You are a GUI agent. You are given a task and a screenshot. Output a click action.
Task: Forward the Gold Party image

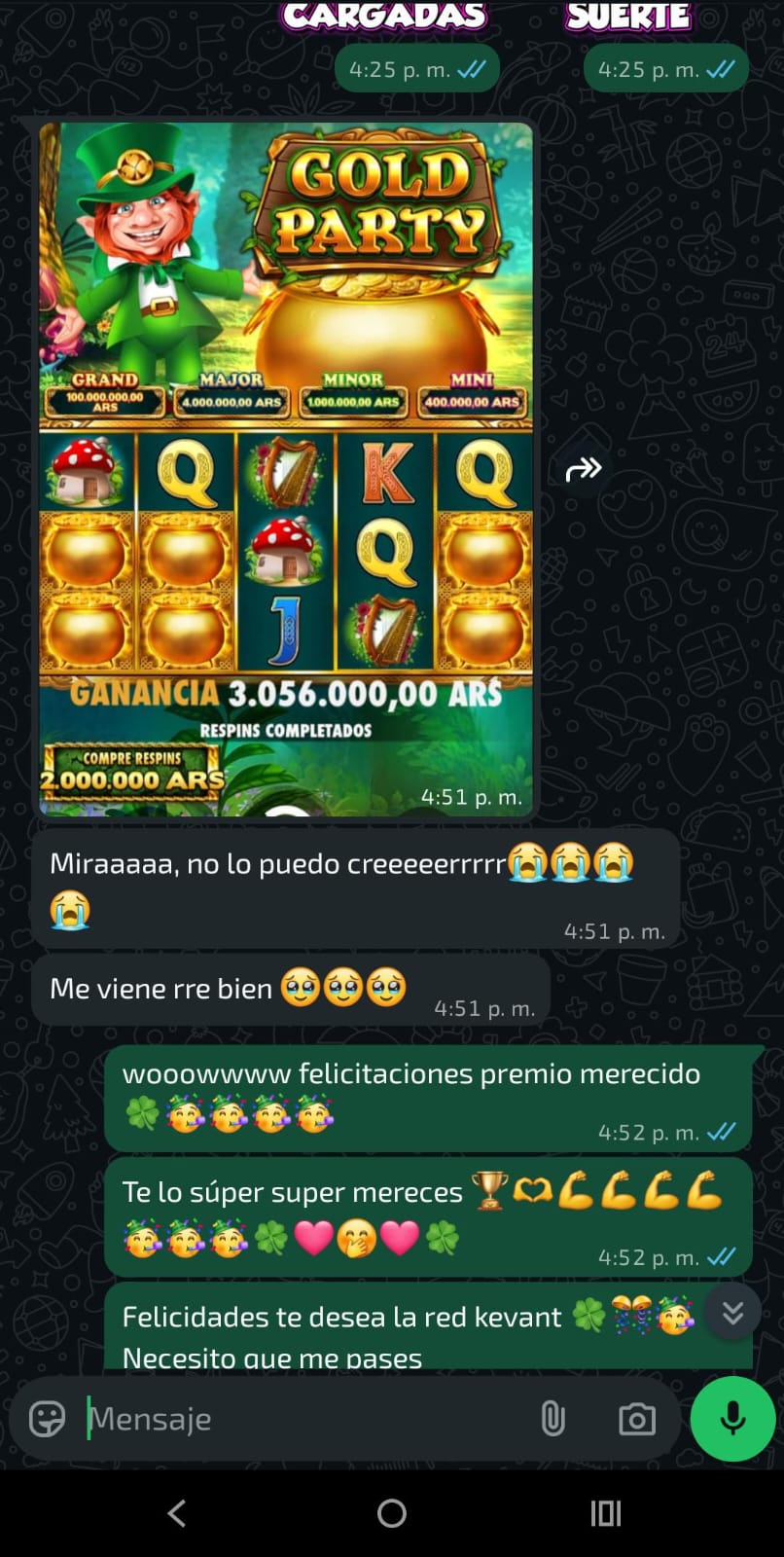pos(584,470)
